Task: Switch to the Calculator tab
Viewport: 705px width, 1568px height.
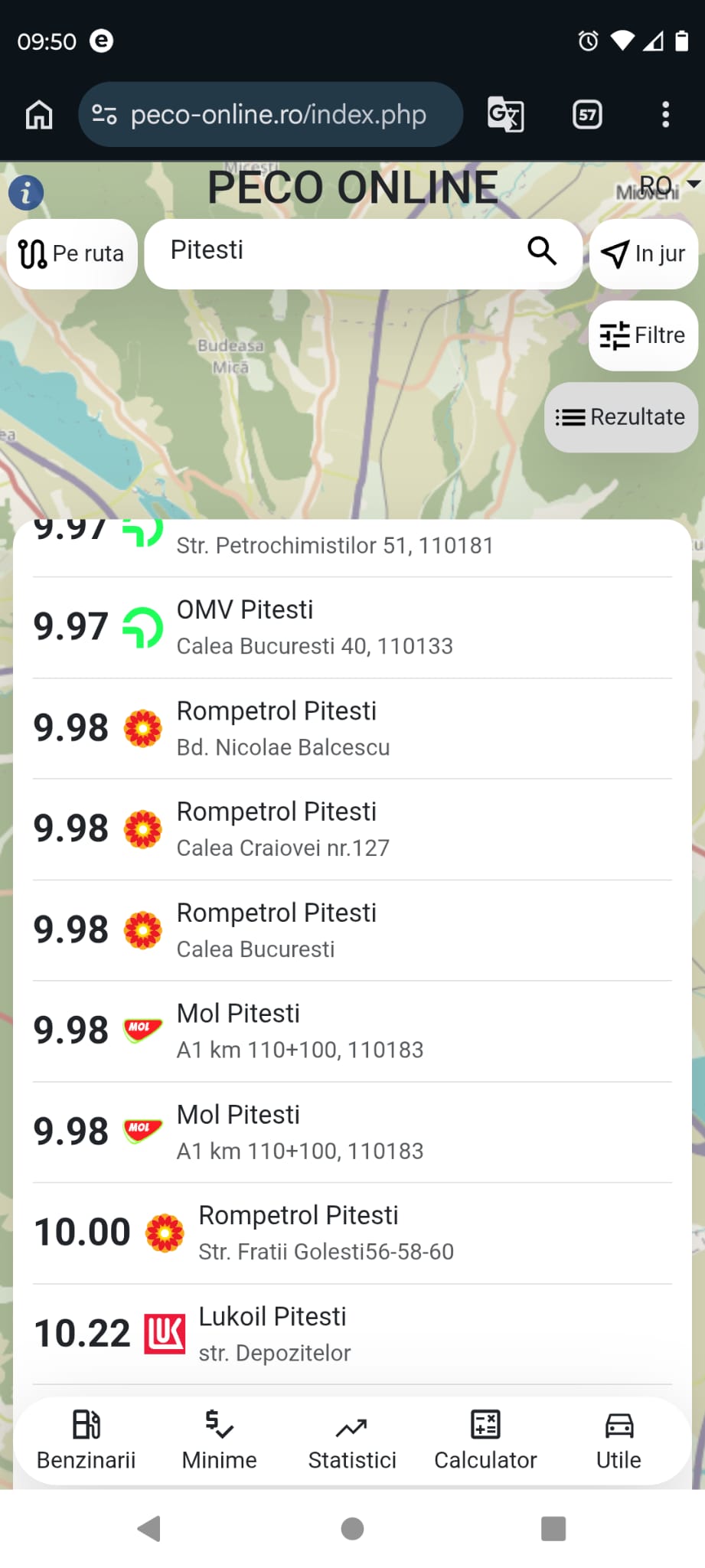Action: (485, 1440)
